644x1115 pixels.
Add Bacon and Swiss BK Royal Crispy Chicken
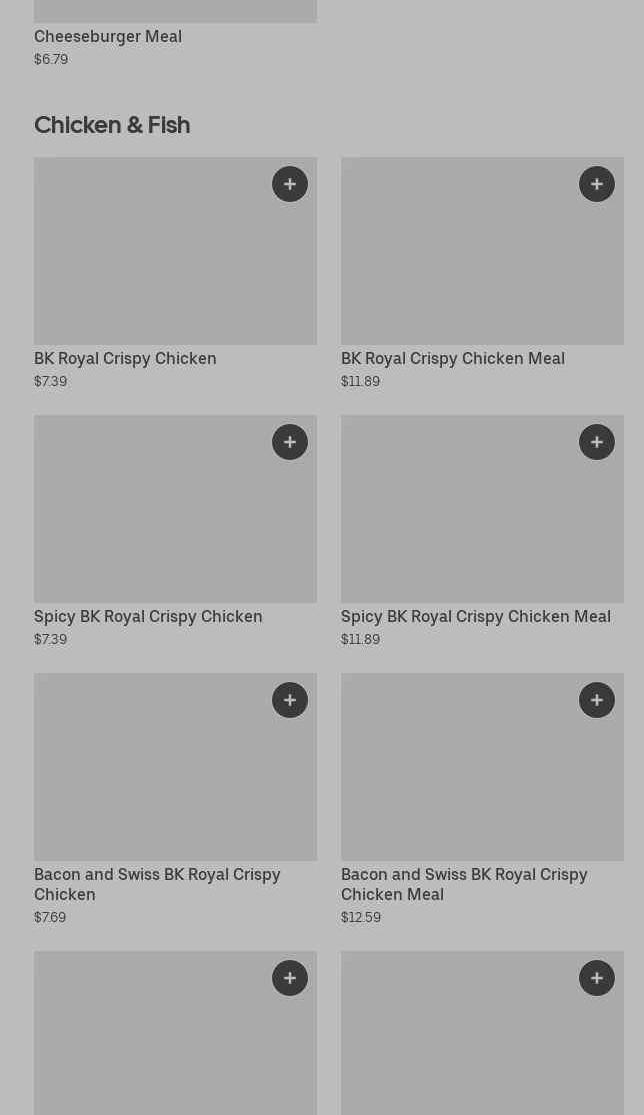pos(290,700)
